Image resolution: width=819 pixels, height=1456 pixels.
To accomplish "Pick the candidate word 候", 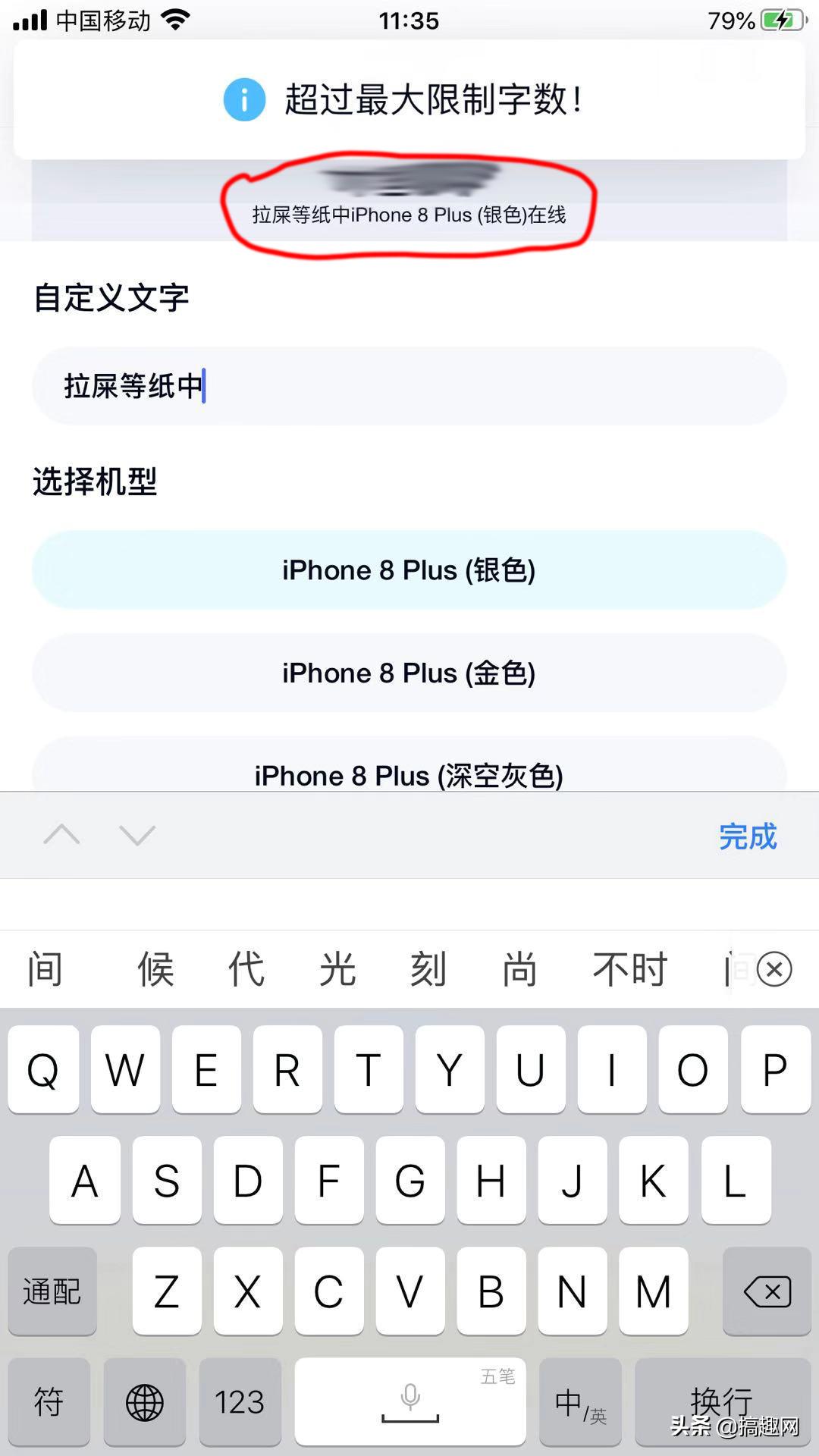I will [x=155, y=969].
